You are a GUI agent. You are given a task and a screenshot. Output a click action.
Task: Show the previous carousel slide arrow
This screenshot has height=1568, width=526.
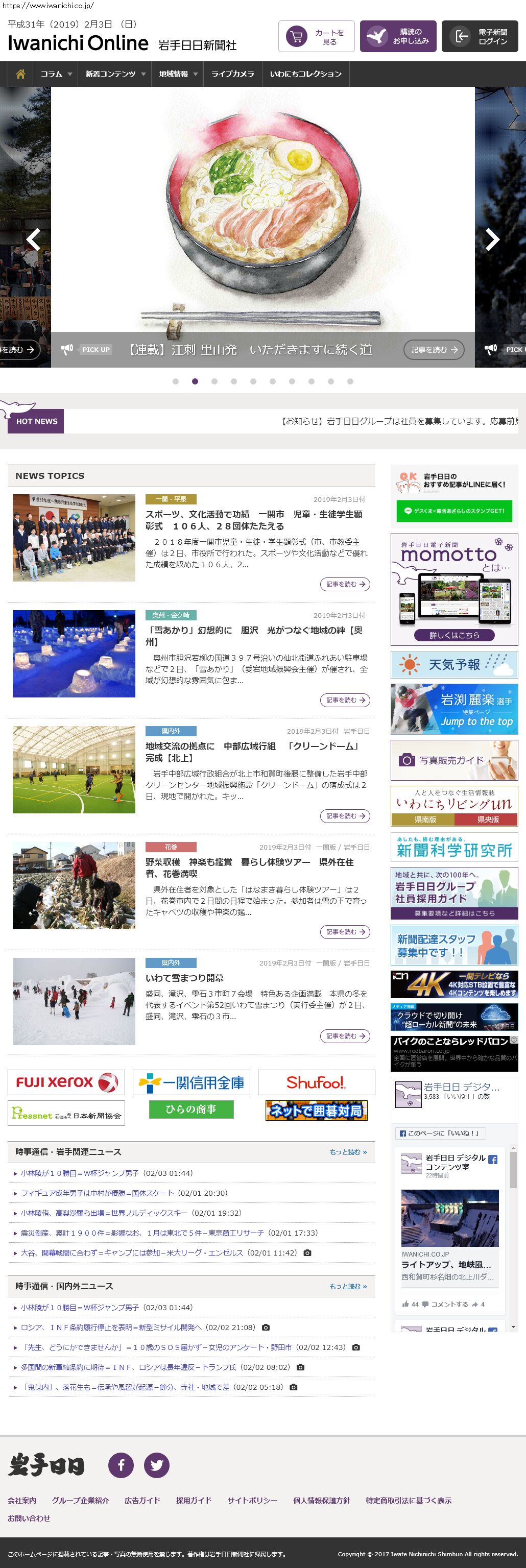34,239
